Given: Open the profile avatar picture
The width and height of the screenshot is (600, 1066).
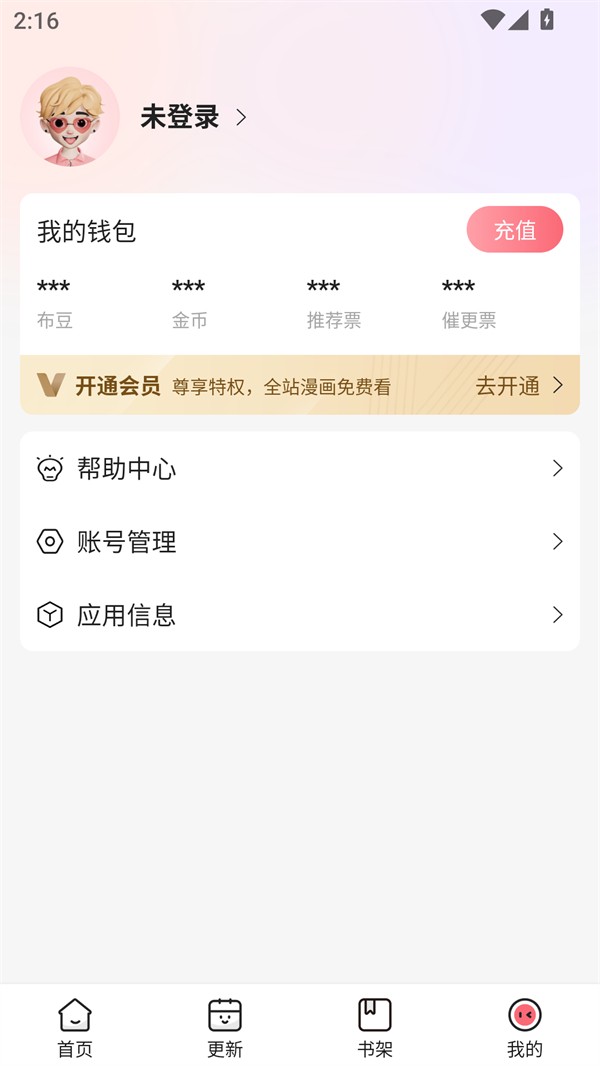Looking at the screenshot, I should (70, 117).
